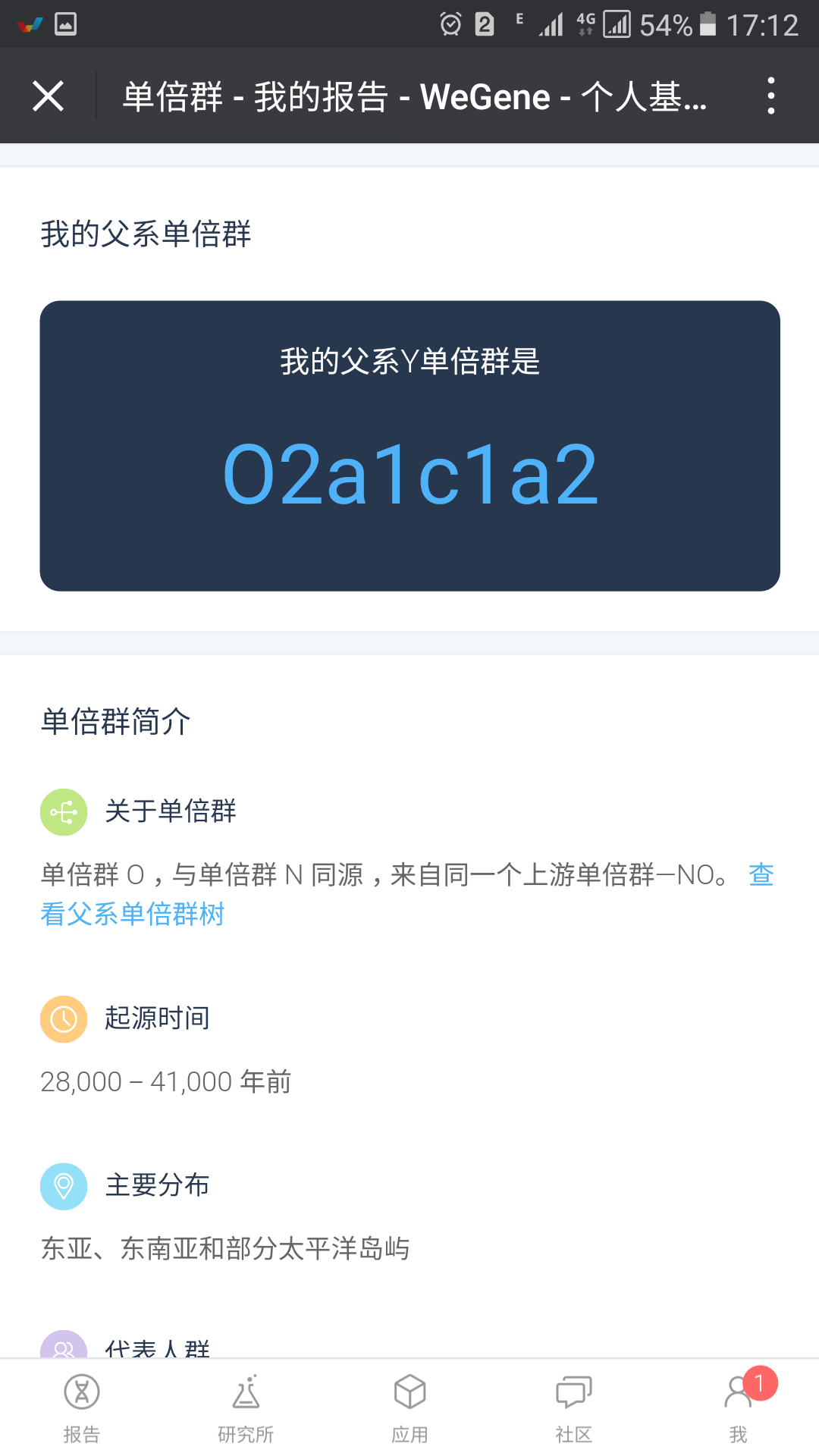
Task: Switch to the 我 profile tab
Action: [x=738, y=1408]
